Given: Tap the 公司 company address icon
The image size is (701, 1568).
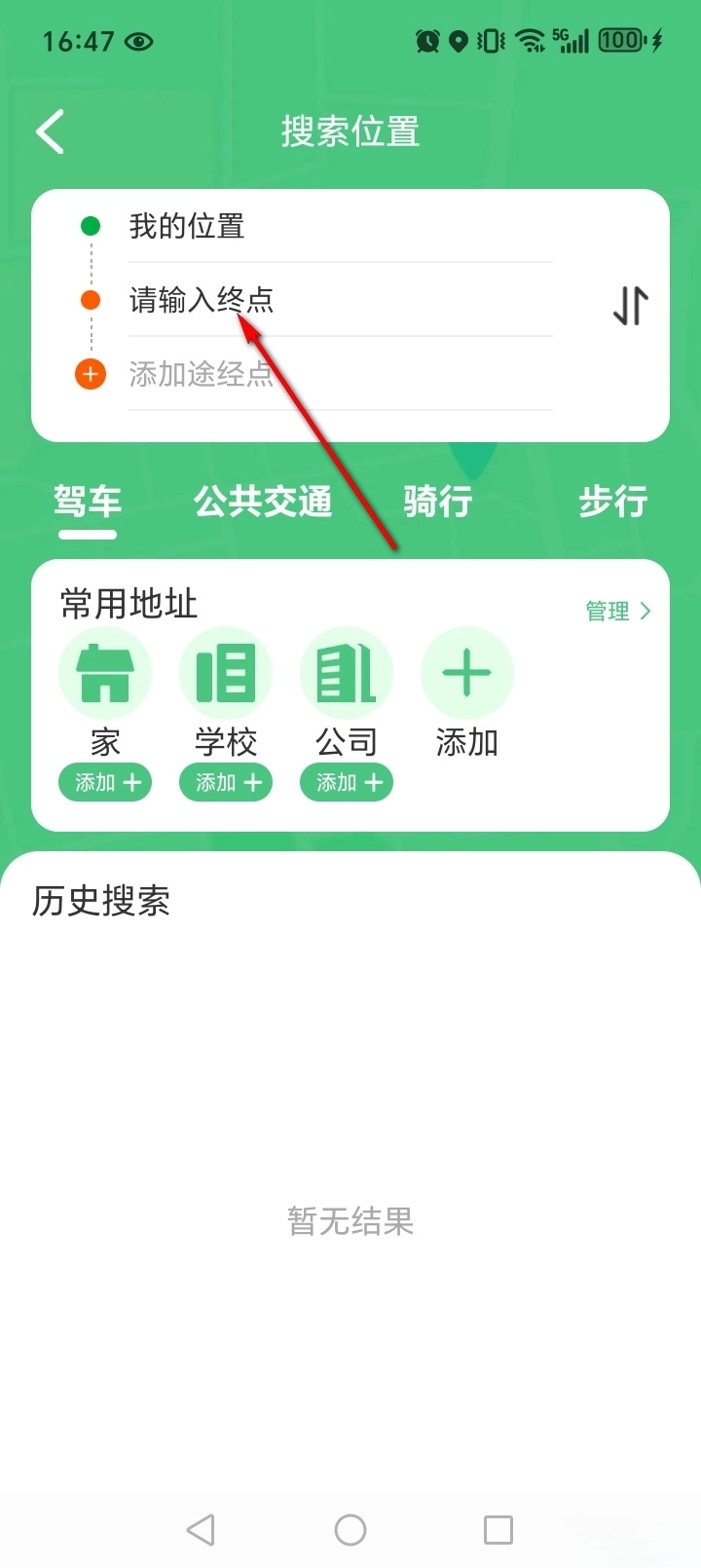Looking at the screenshot, I should tap(347, 674).
